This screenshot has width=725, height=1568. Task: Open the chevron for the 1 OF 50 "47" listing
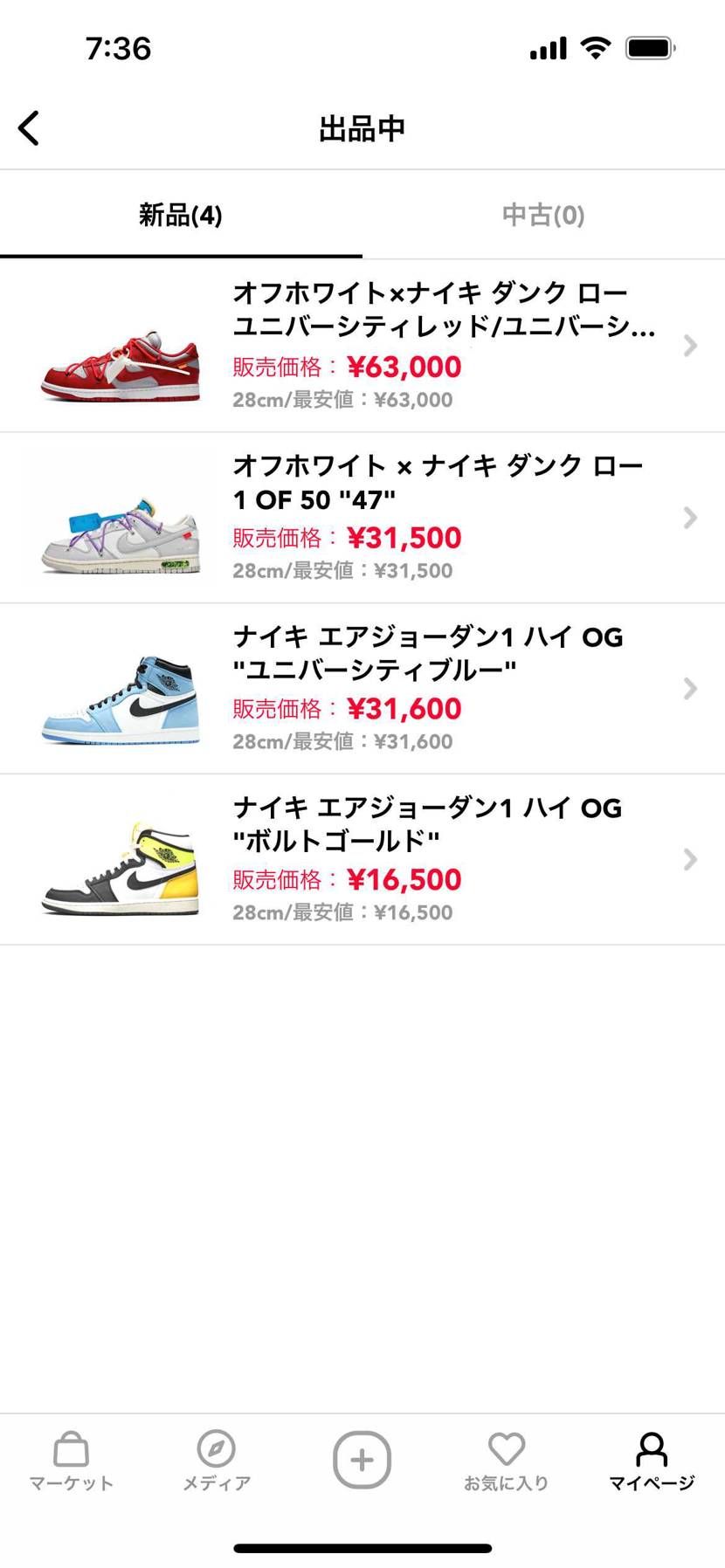690,517
